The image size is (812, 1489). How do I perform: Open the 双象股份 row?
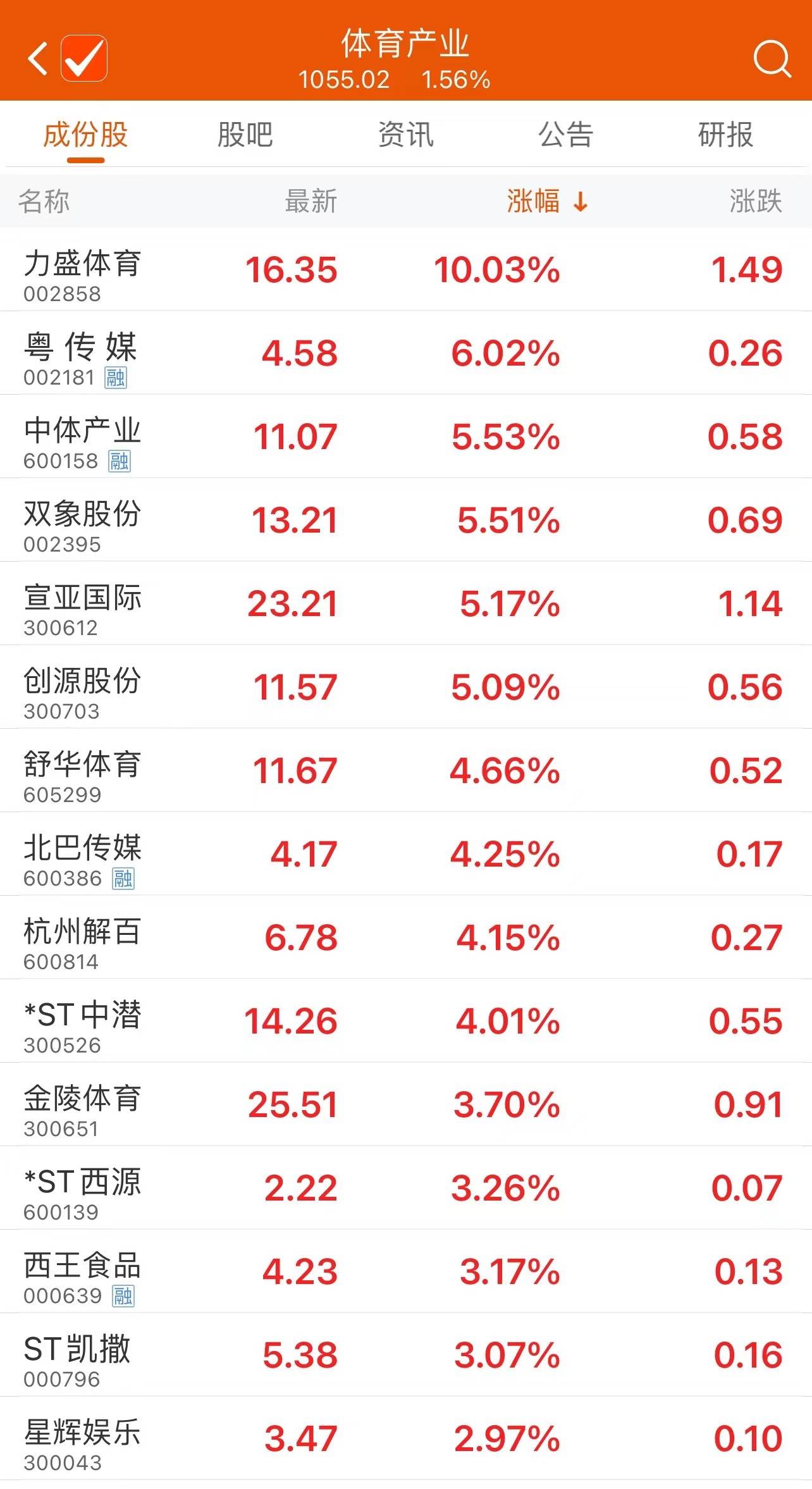[406, 520]
